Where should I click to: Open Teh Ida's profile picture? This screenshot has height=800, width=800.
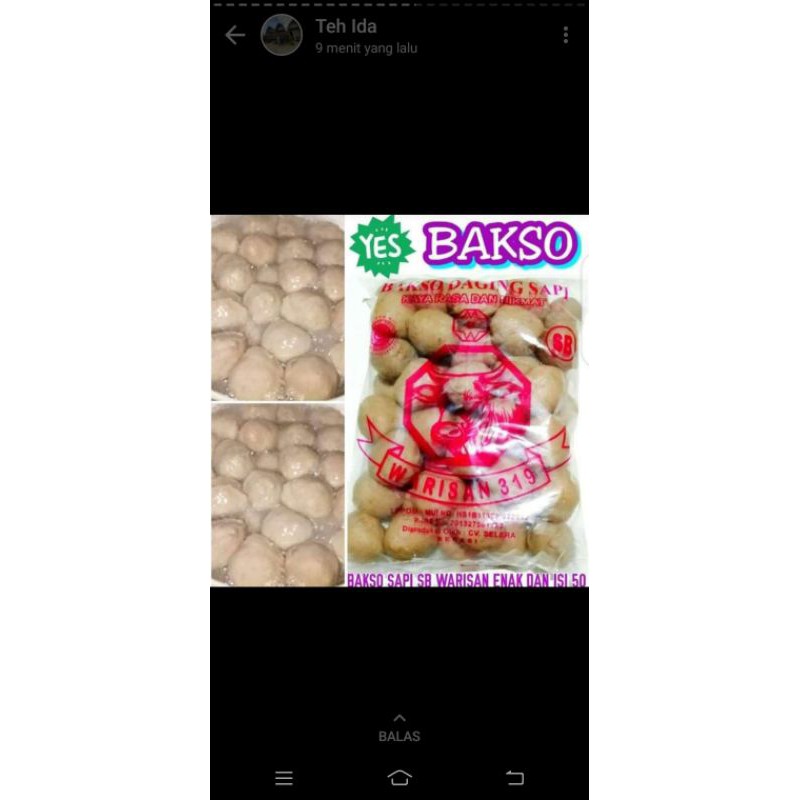pyautogui.click(x=282, y=35)
